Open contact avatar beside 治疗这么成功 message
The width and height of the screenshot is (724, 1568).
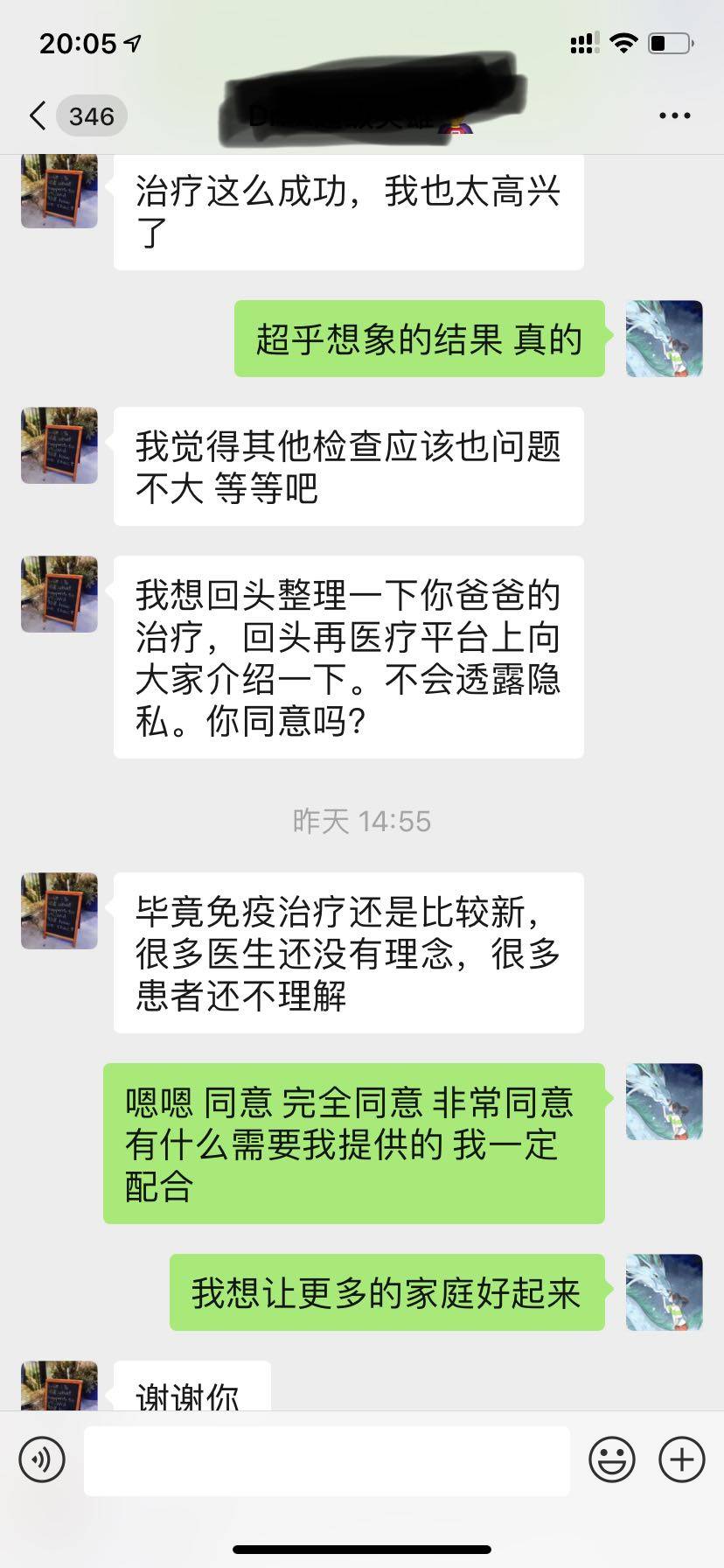[x=59, y=192]
